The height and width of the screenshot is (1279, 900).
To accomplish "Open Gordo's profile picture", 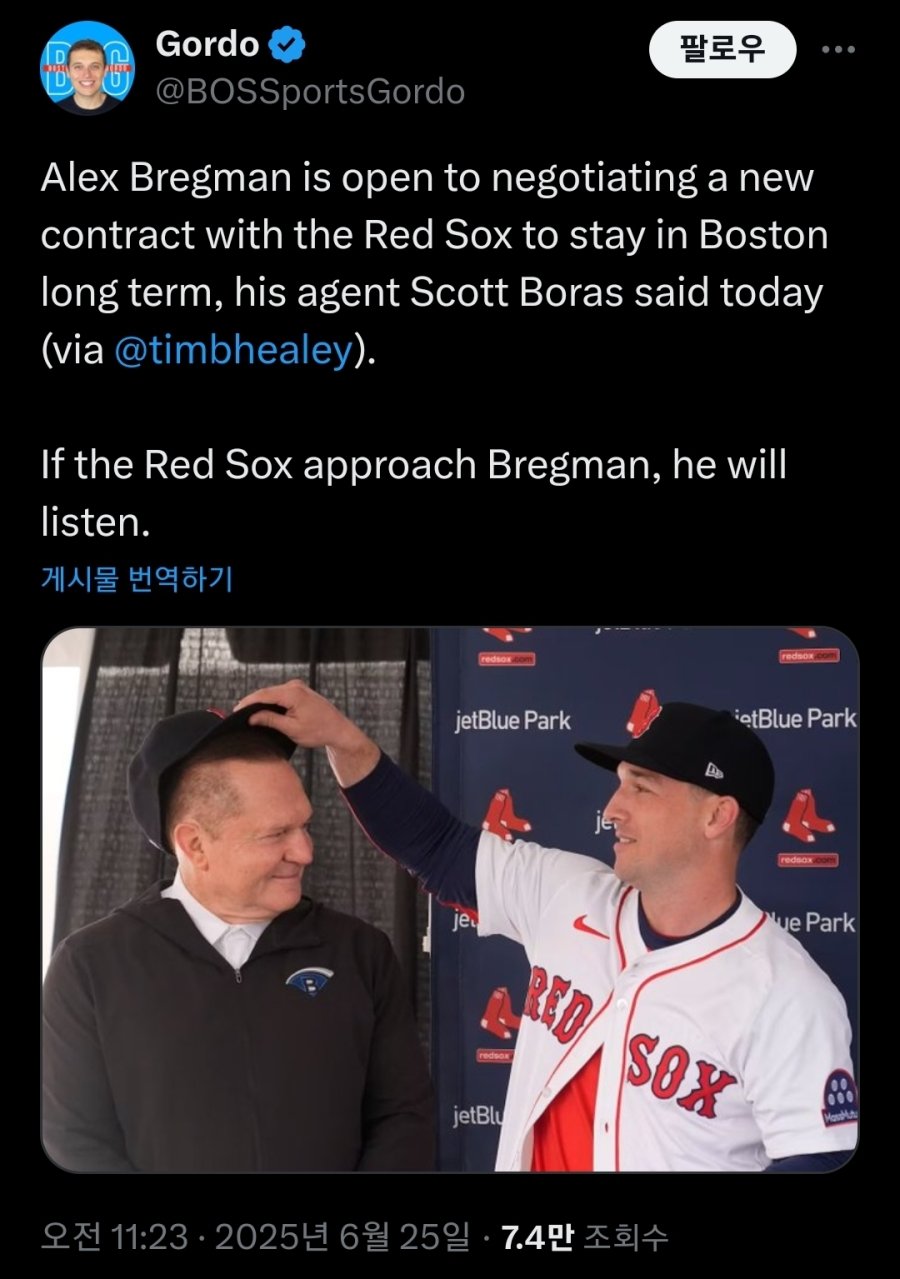I will tap(87, 67).
